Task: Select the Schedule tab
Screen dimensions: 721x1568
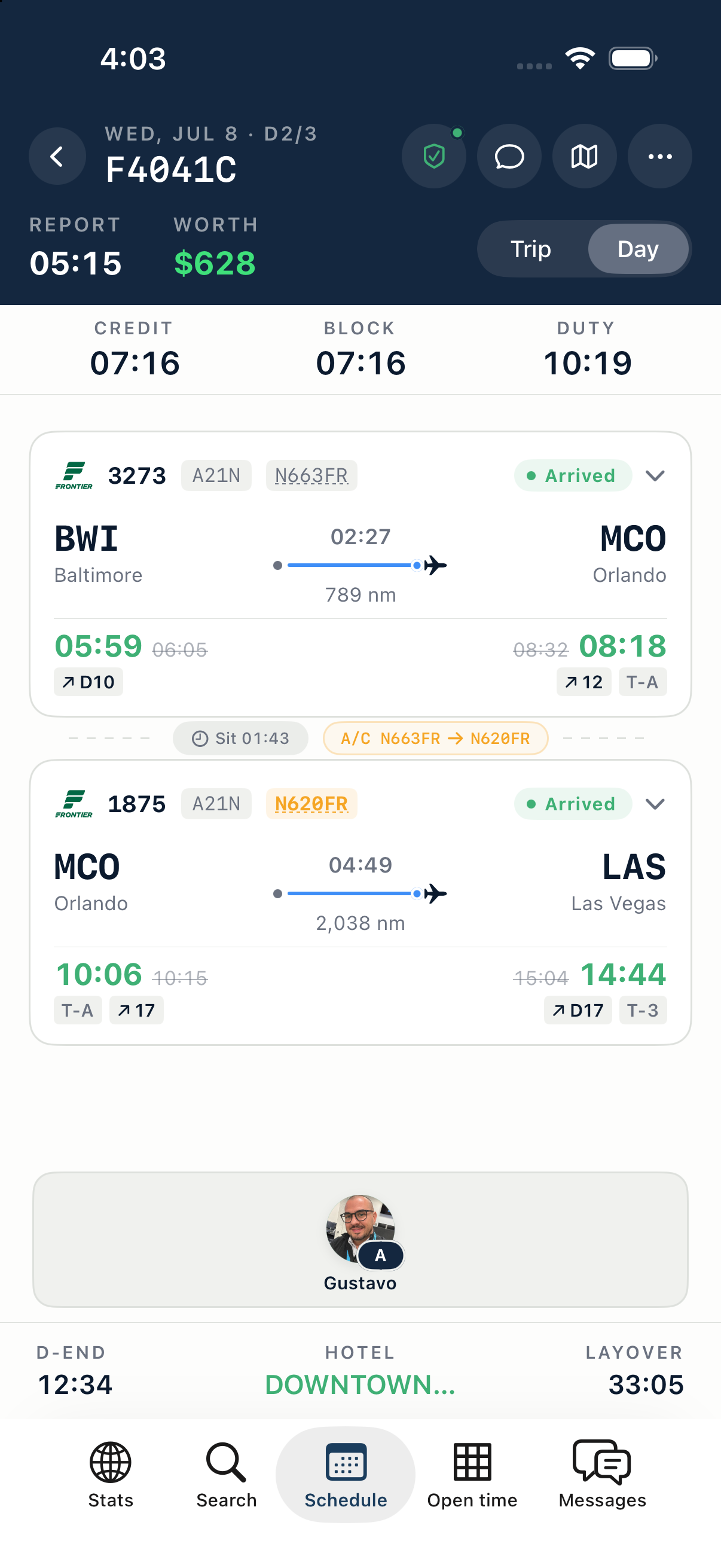Action: pos(346,1475)
